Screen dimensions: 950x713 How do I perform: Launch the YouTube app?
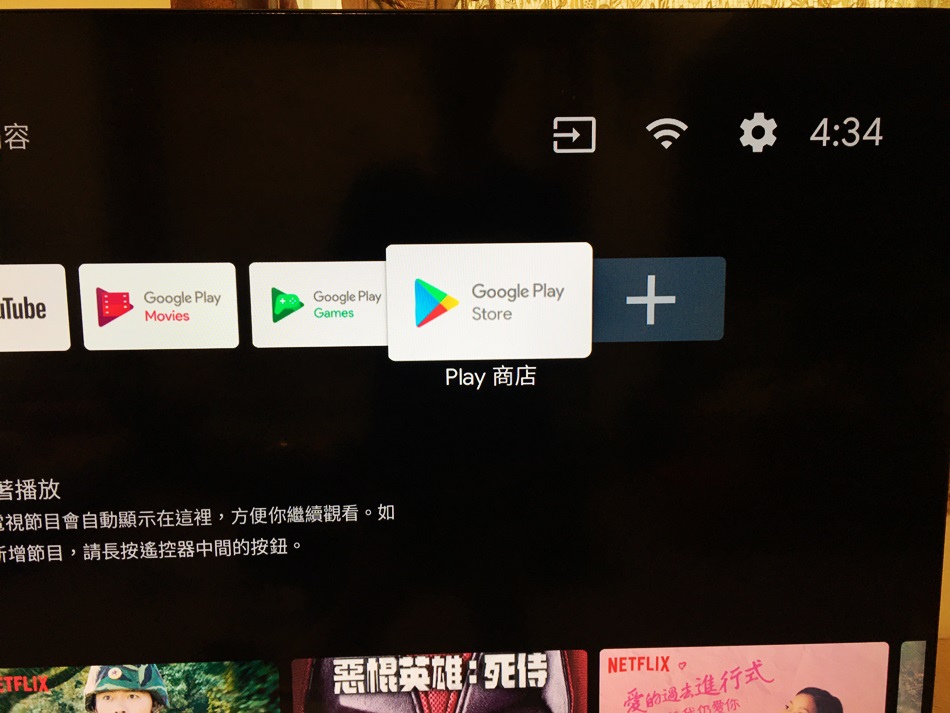pyautogui.click(x=30, y=308)
